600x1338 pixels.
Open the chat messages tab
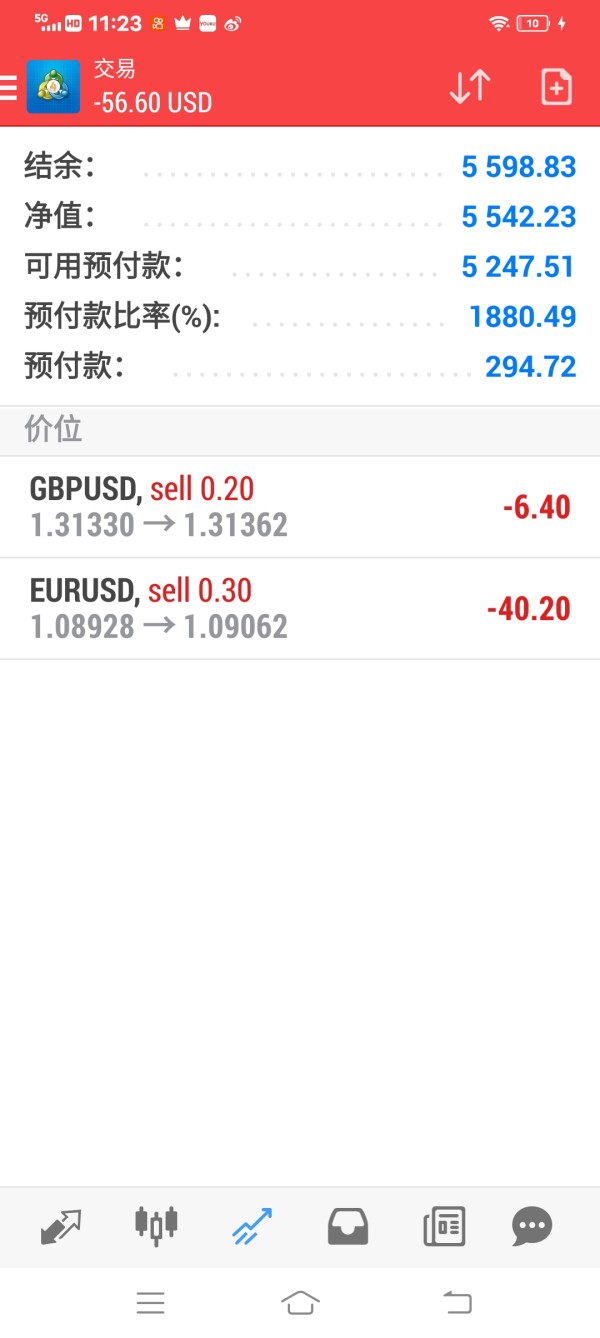pyautogui.click(x=532, y=1226)
